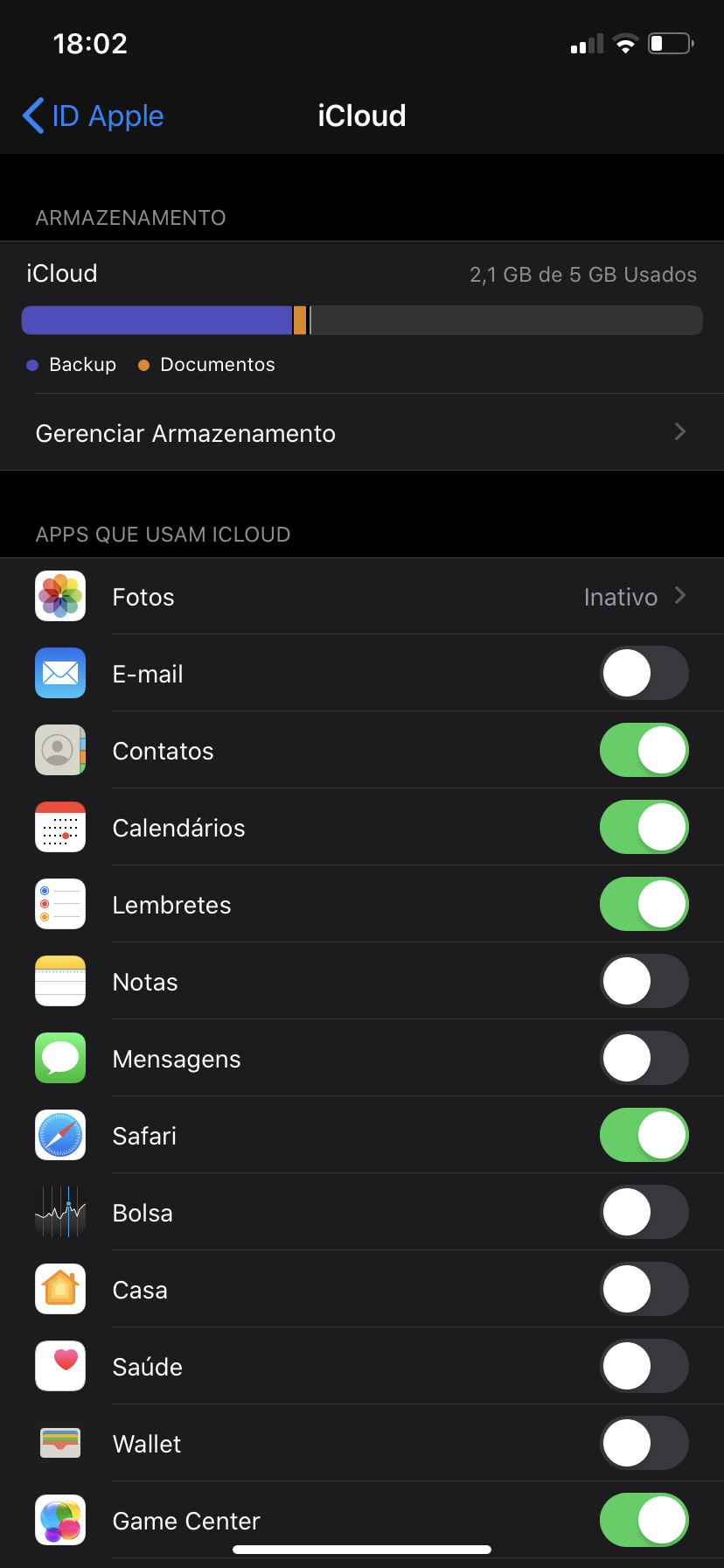Go back to ID Apple
Image resolution: width=724 pixels, height=1568 pixels.
point(94,115)
